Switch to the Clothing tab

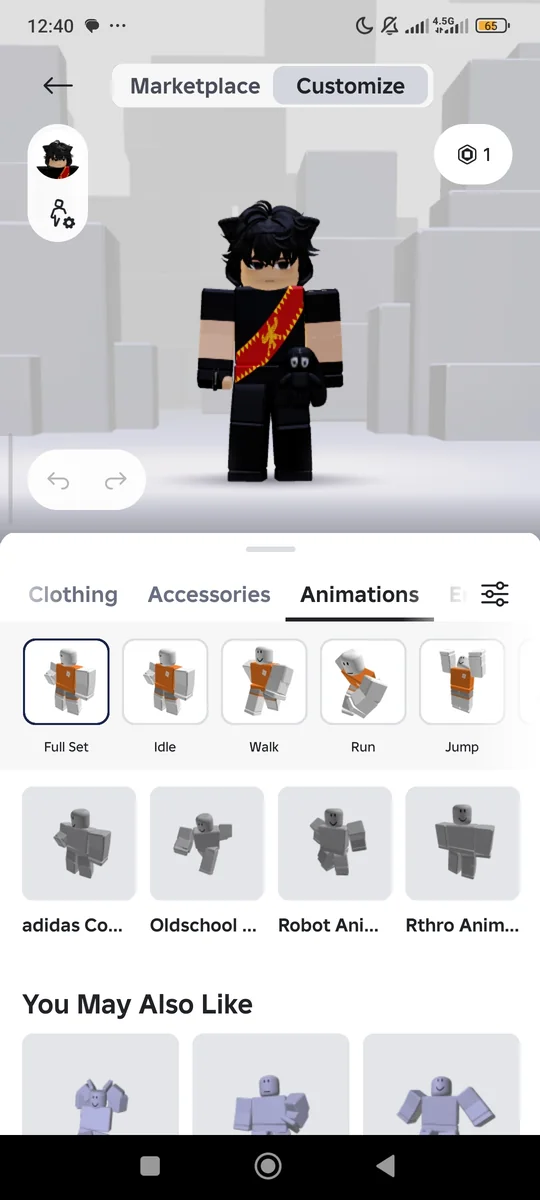pyautogui.click(x=73, y=594)
